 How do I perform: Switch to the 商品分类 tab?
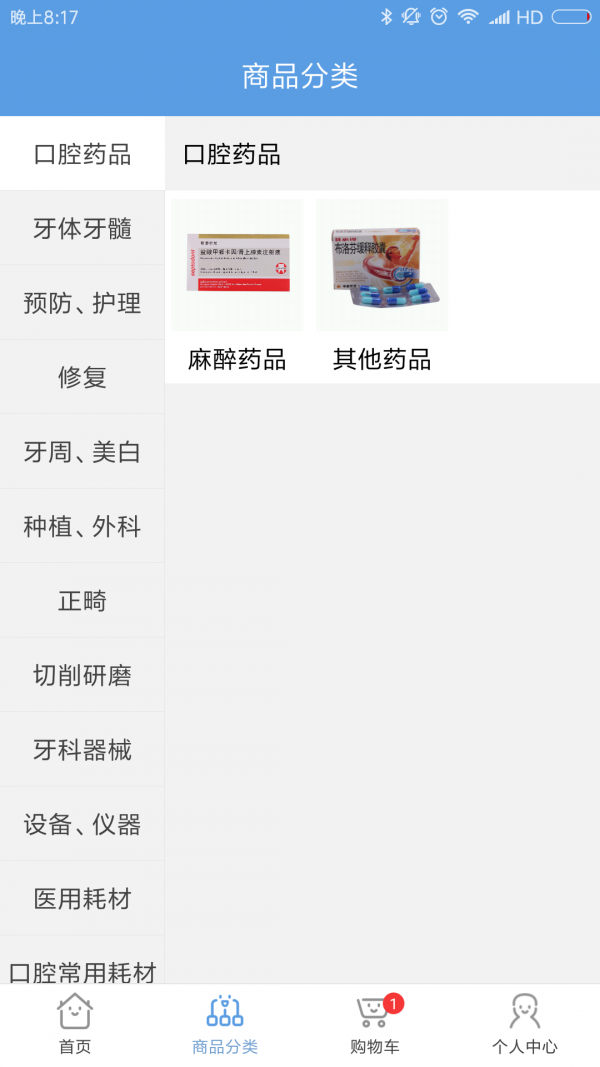point(225,1025)
